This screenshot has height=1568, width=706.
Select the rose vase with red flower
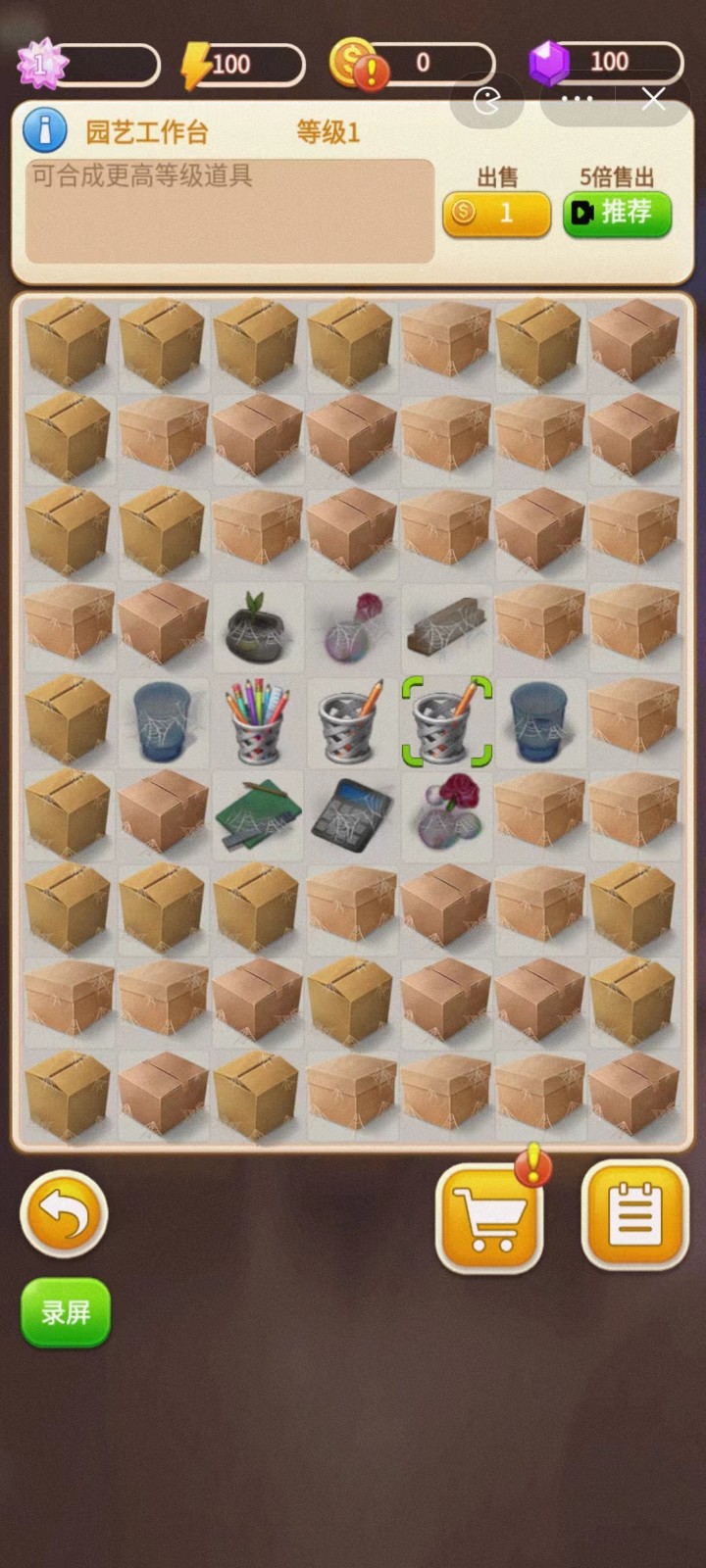pyautogui.click(x=446, y=811)
